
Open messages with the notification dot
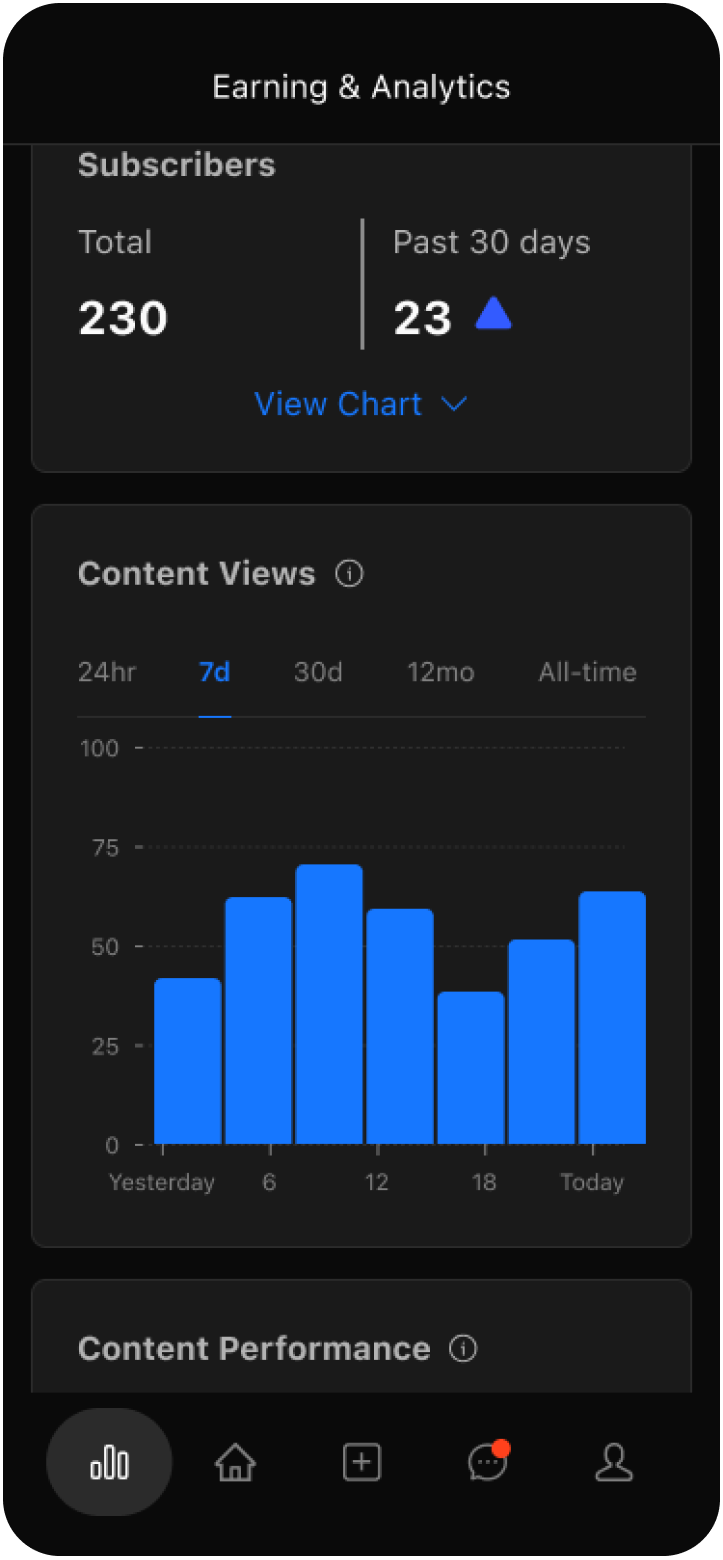point(487,1463)
